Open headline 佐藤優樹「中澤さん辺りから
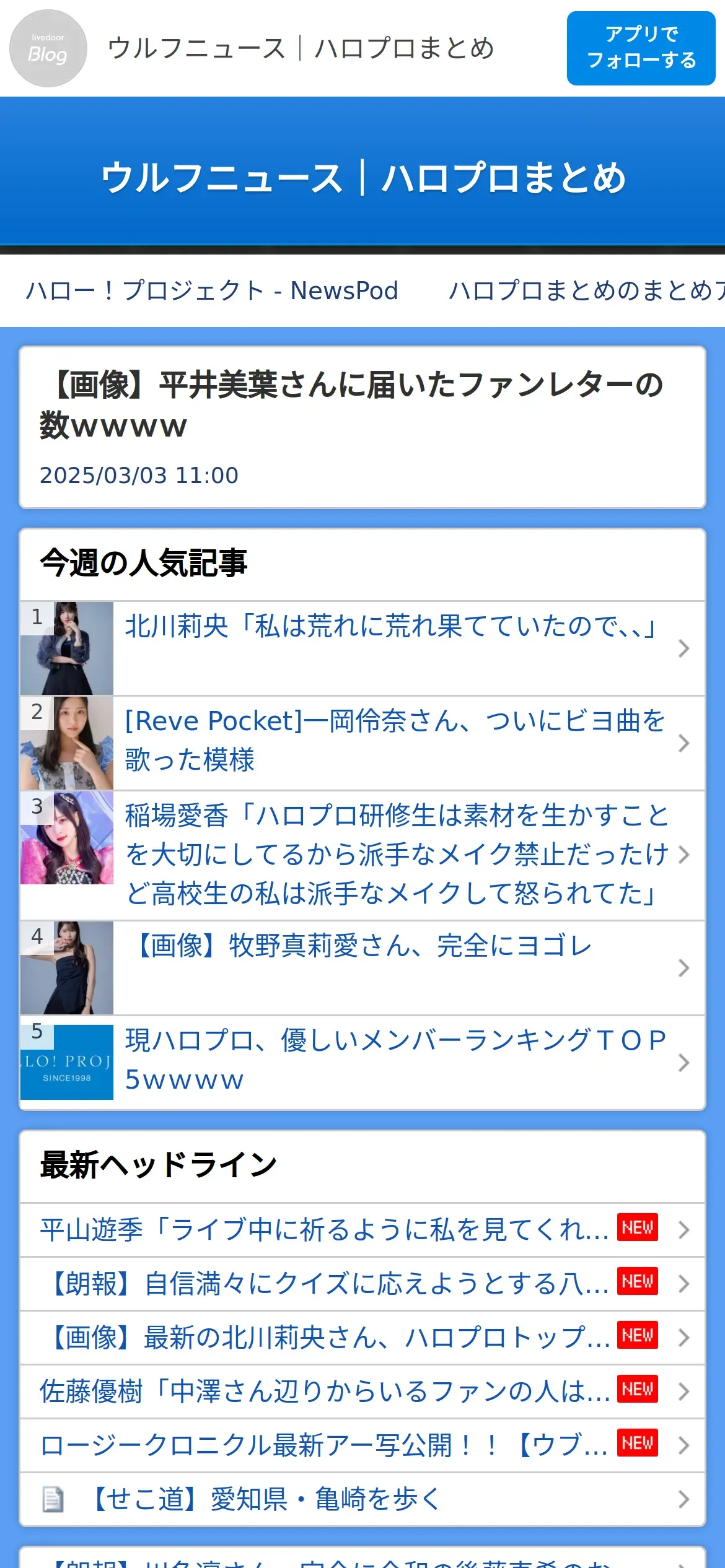725x1568 pixels. [x=325, y=1391]
